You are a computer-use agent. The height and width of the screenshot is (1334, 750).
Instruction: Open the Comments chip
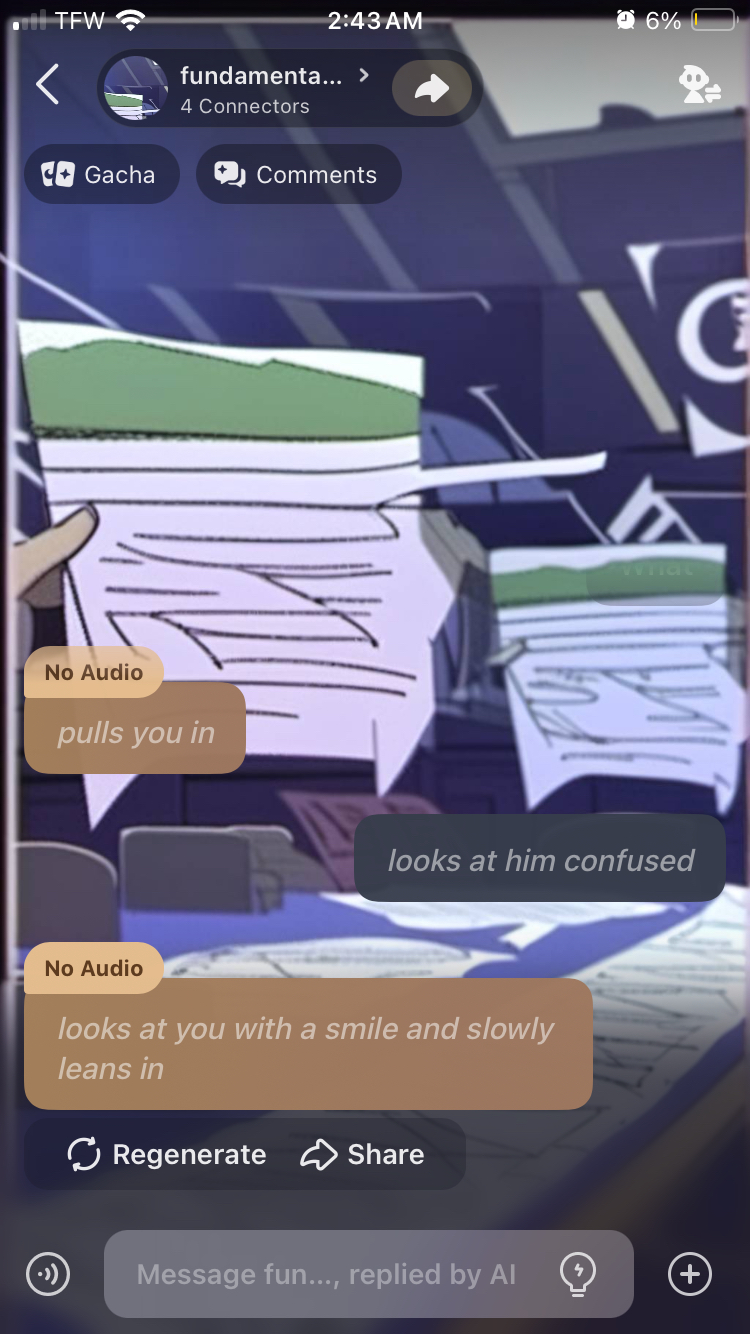coord(298,175)
